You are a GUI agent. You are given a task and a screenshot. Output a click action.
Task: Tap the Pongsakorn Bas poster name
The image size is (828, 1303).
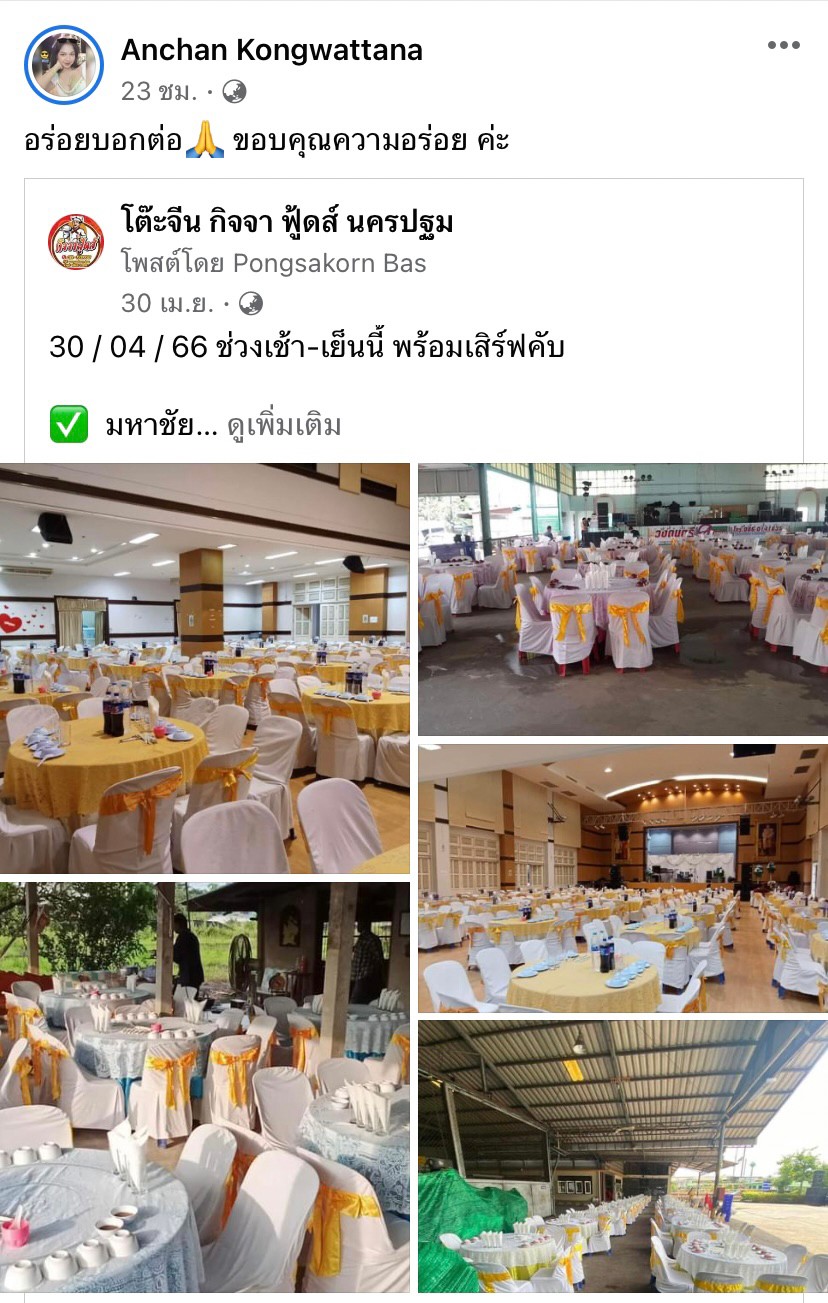coord(329,263)
